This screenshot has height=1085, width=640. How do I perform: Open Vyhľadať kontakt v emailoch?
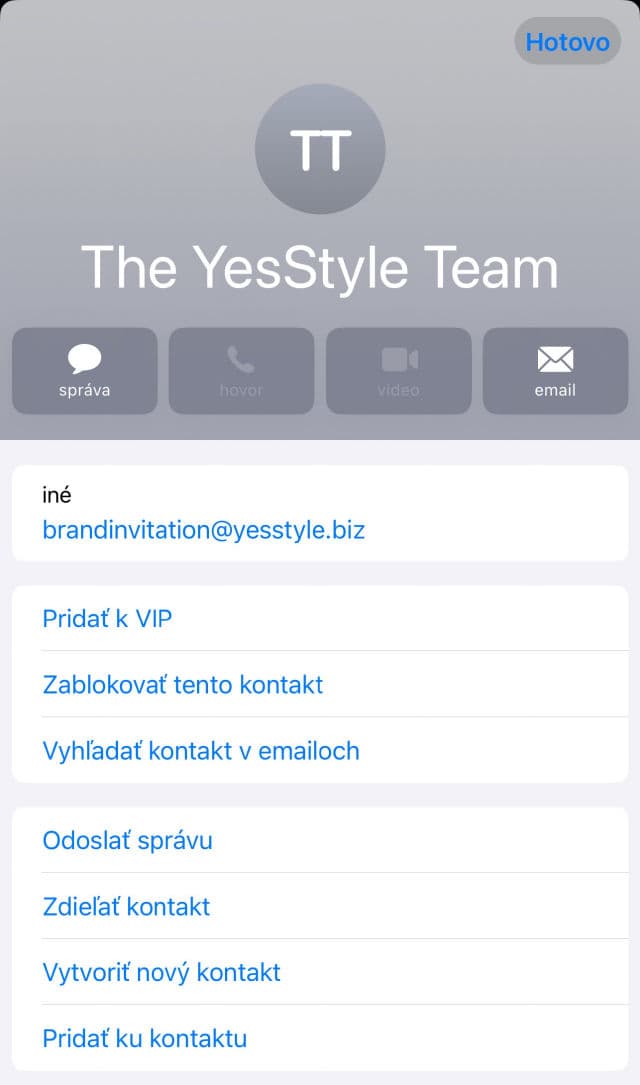[201, 751]
